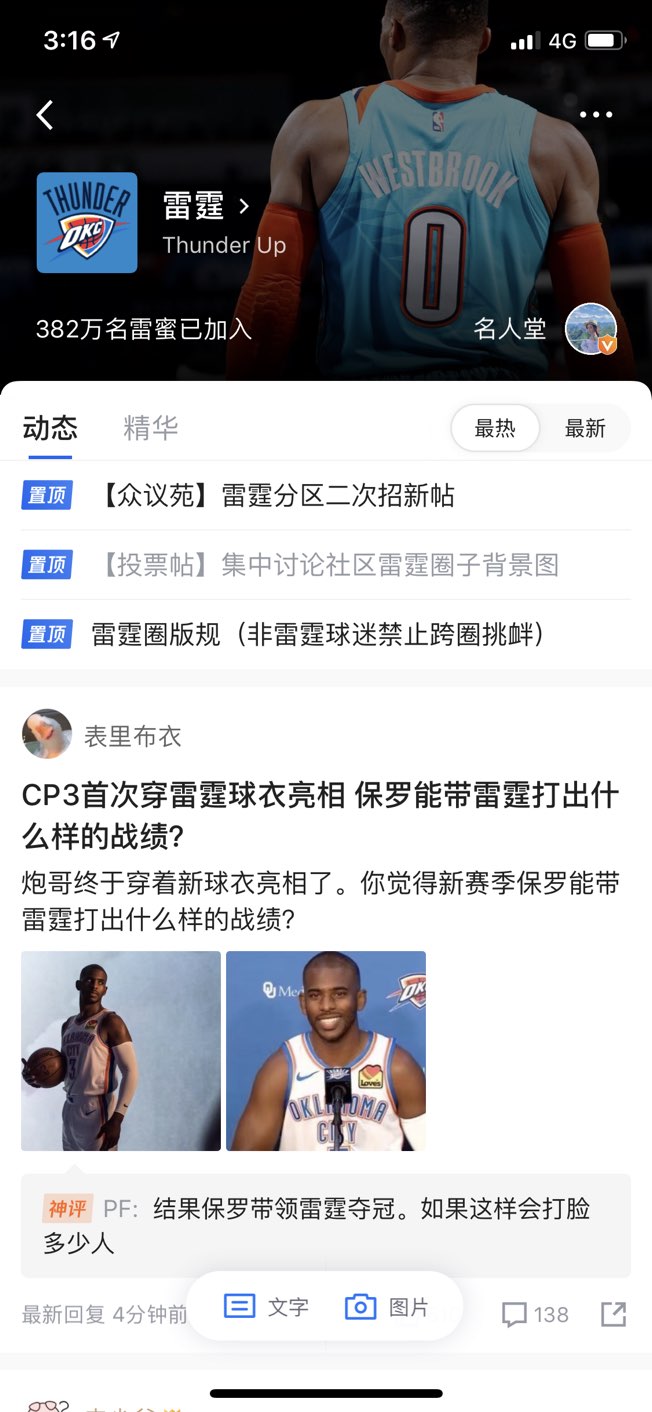Switch to the 动态 tab

pos(50,428)
